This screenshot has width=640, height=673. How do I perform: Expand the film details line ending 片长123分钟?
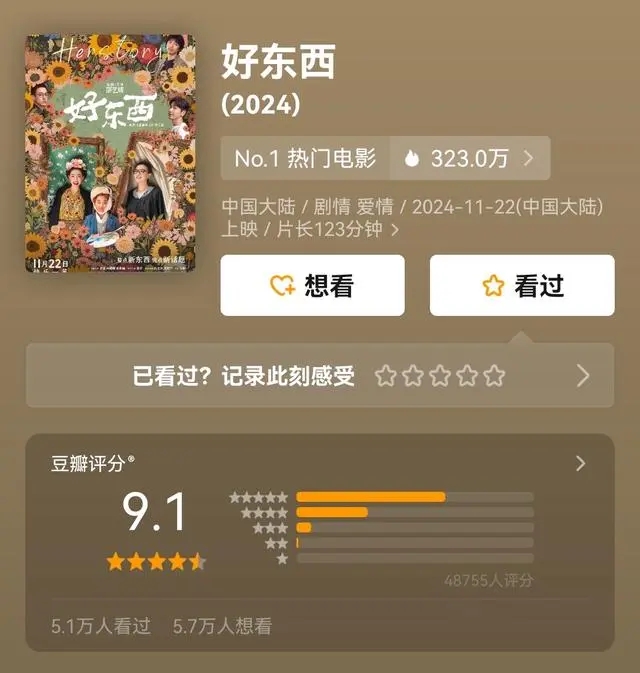click(395, 230)
